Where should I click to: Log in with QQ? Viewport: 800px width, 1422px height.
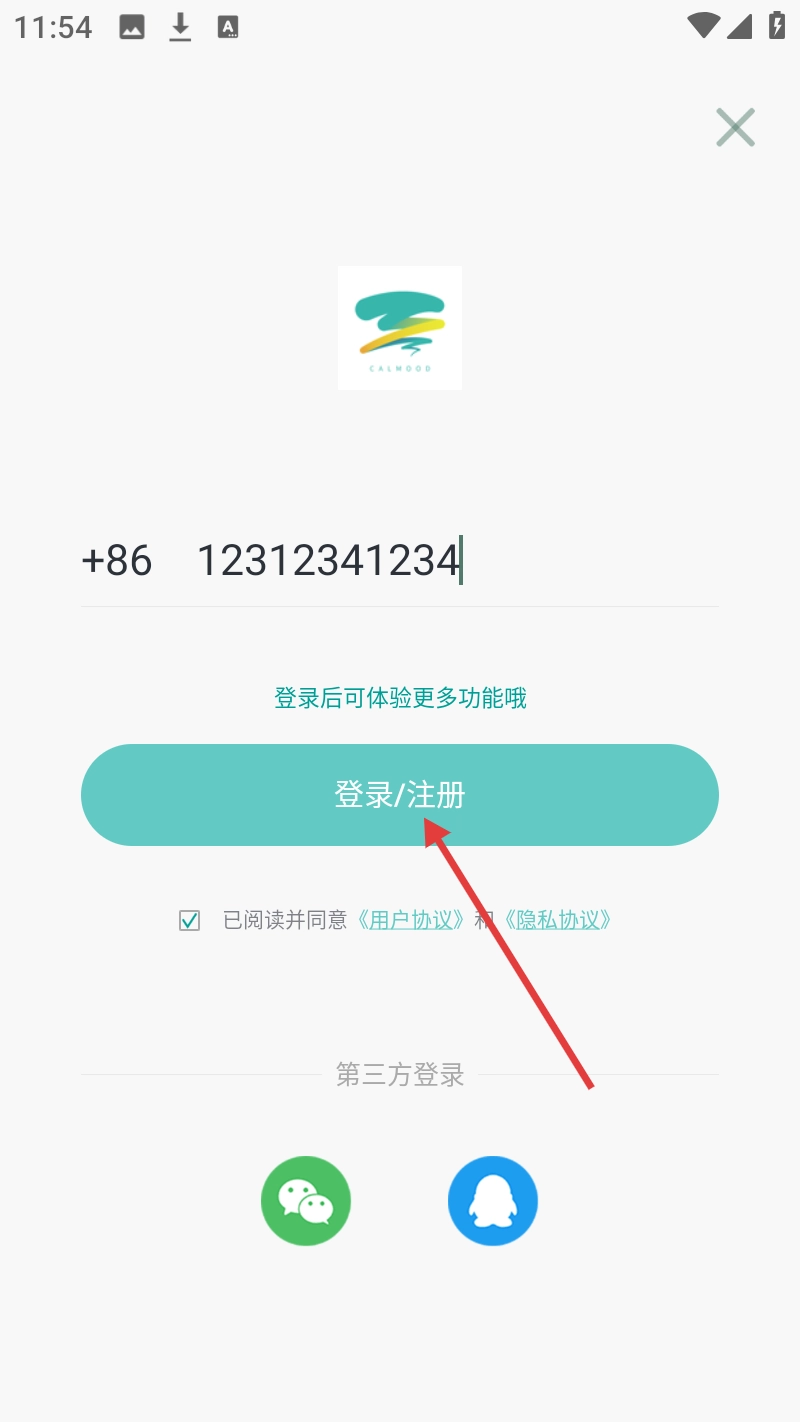[x=493, y=1201]
